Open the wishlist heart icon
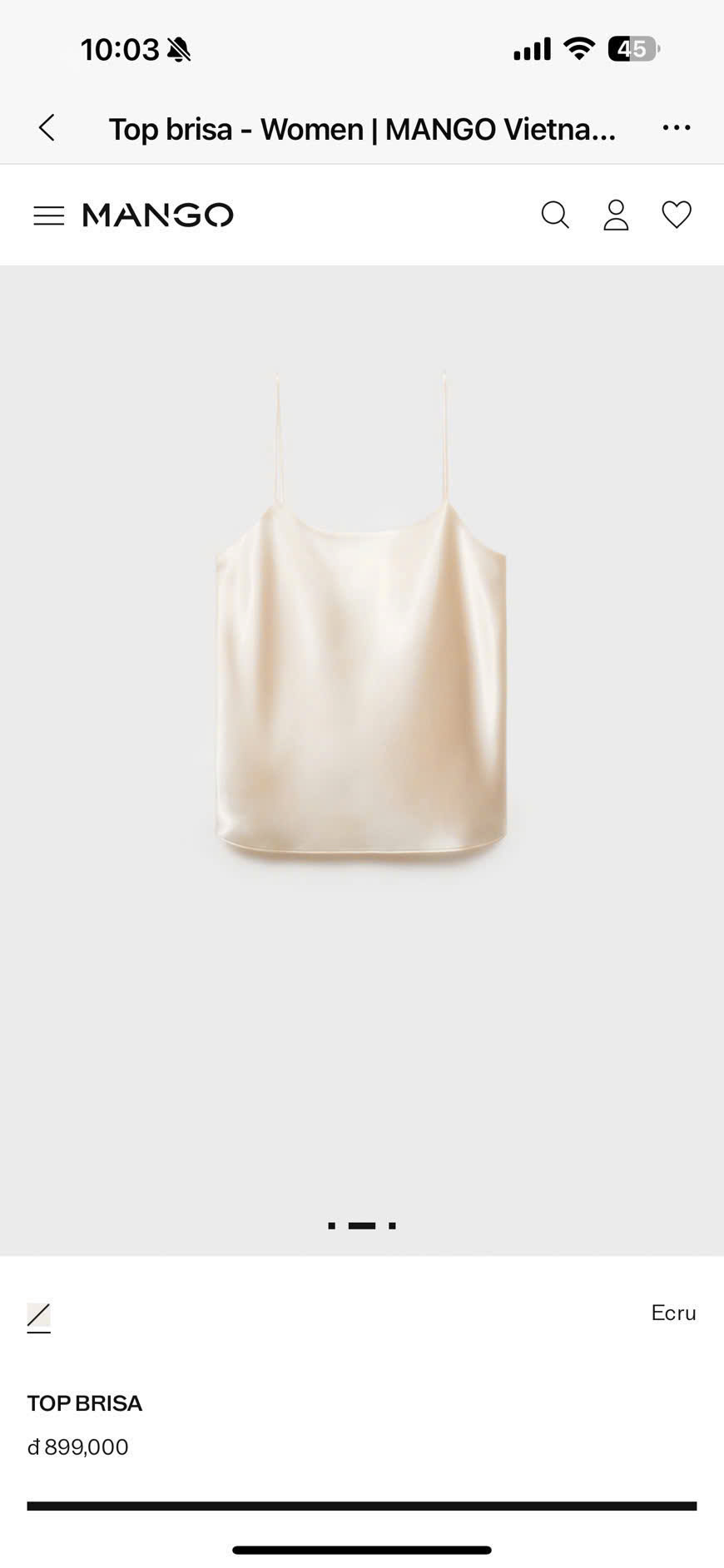This screenshot has height=1568, width=724. pos(677,215)
